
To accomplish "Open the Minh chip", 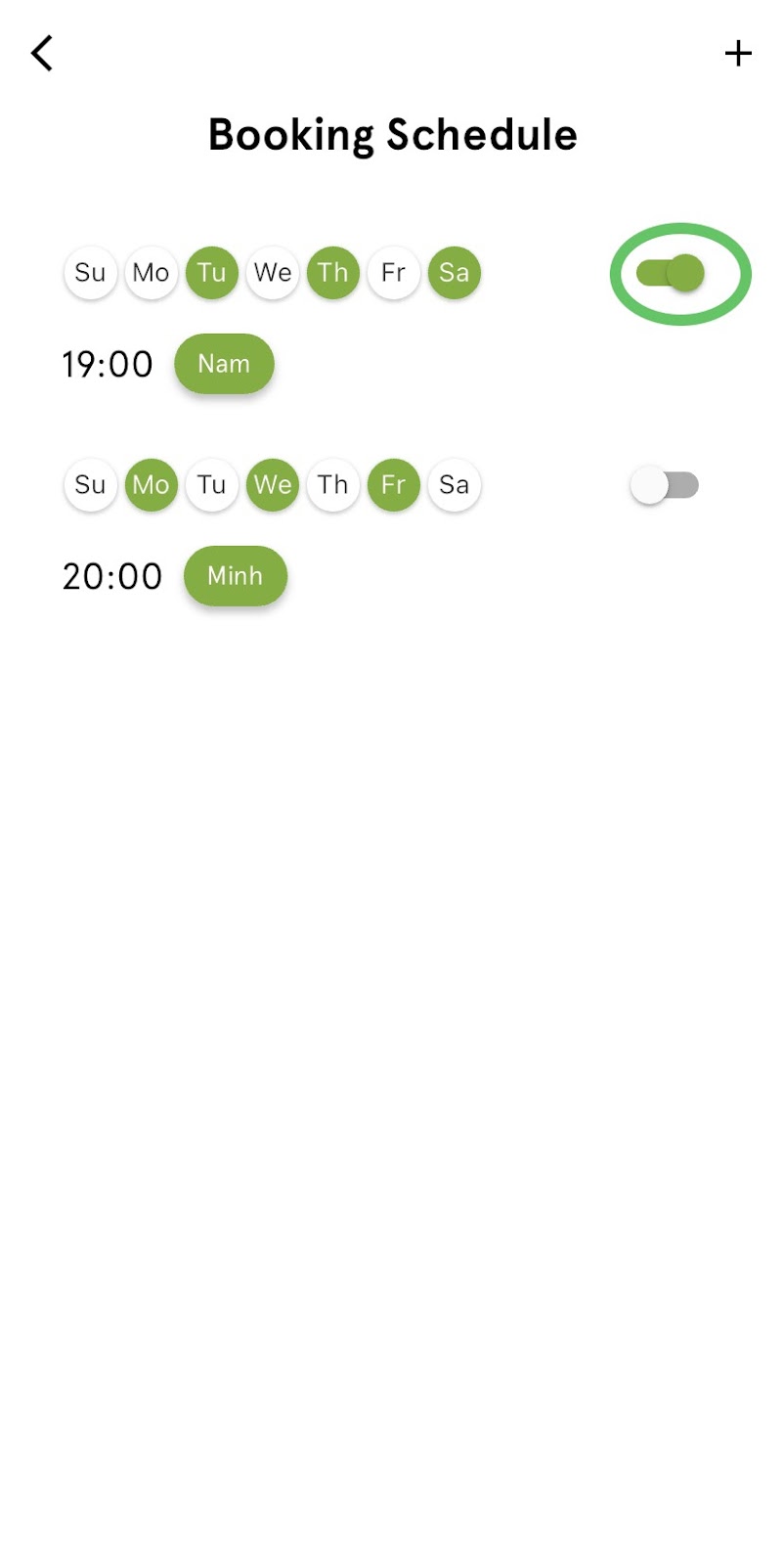I will click(x=236, y=576).
